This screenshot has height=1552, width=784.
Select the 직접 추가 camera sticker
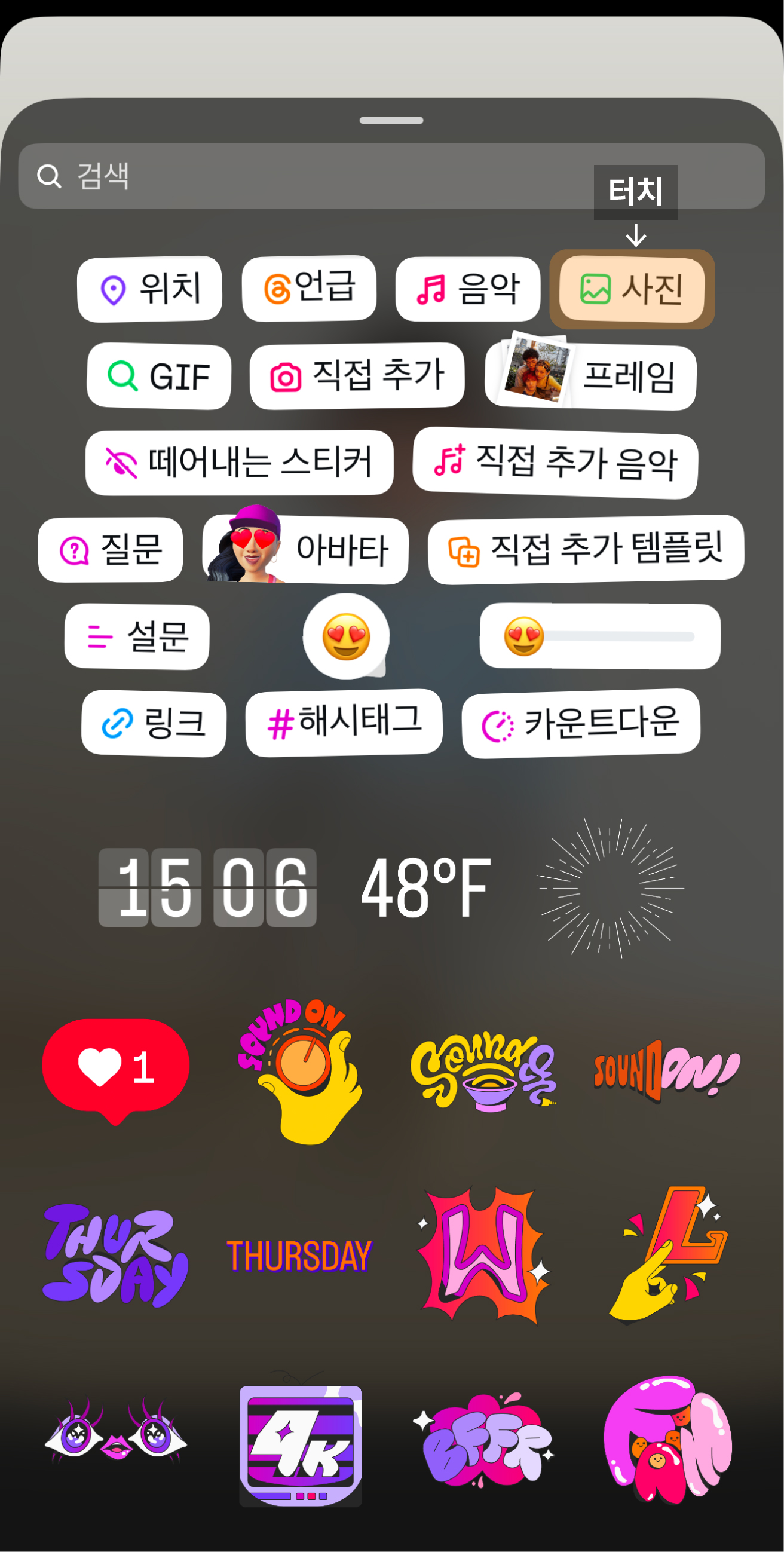[357, 376]
